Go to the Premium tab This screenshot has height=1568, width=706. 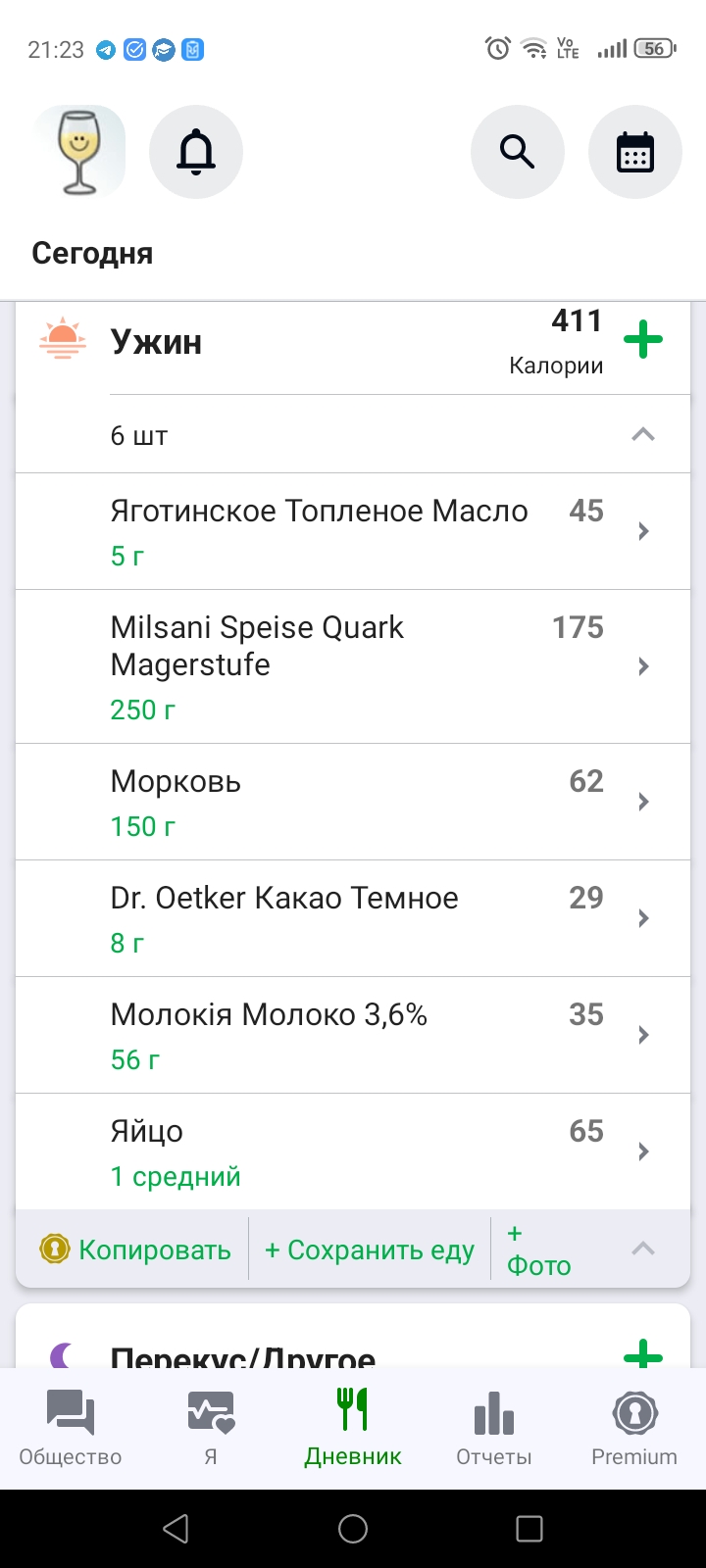(634, 1429)
